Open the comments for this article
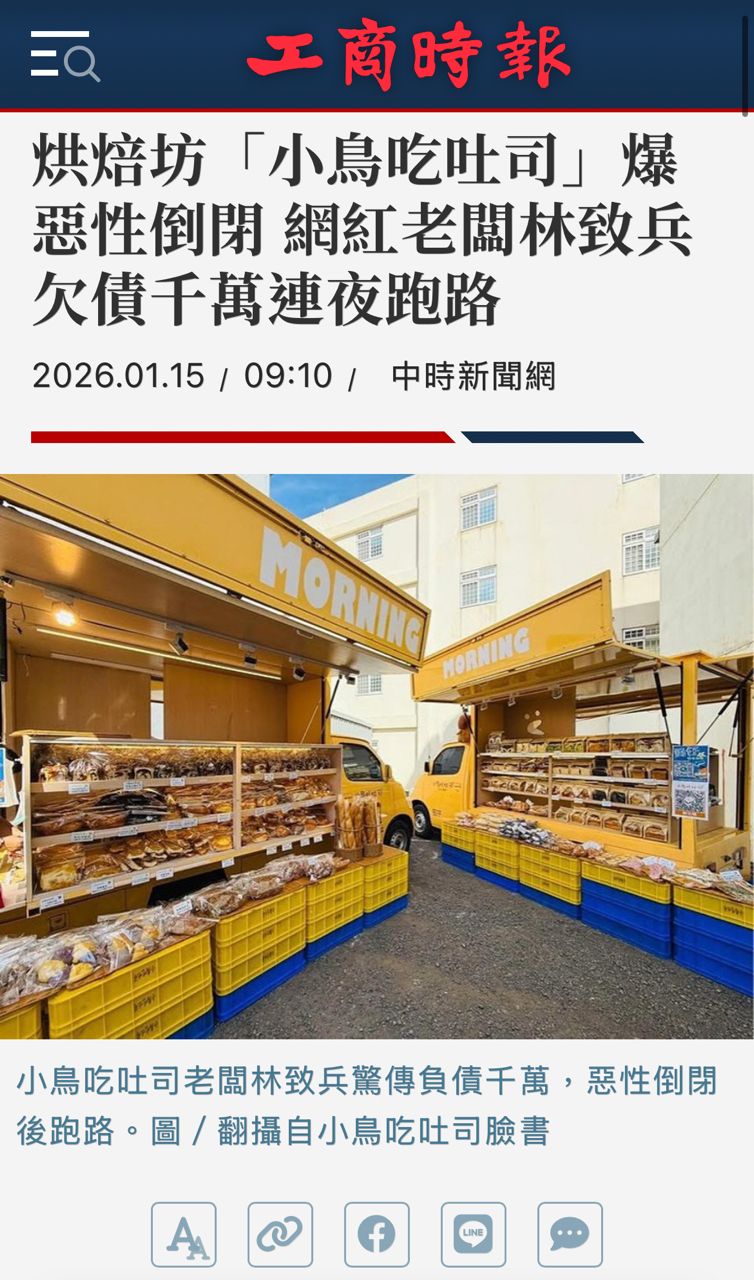This screenshot has width=754, height=1280. click(x=570, y=1234)
